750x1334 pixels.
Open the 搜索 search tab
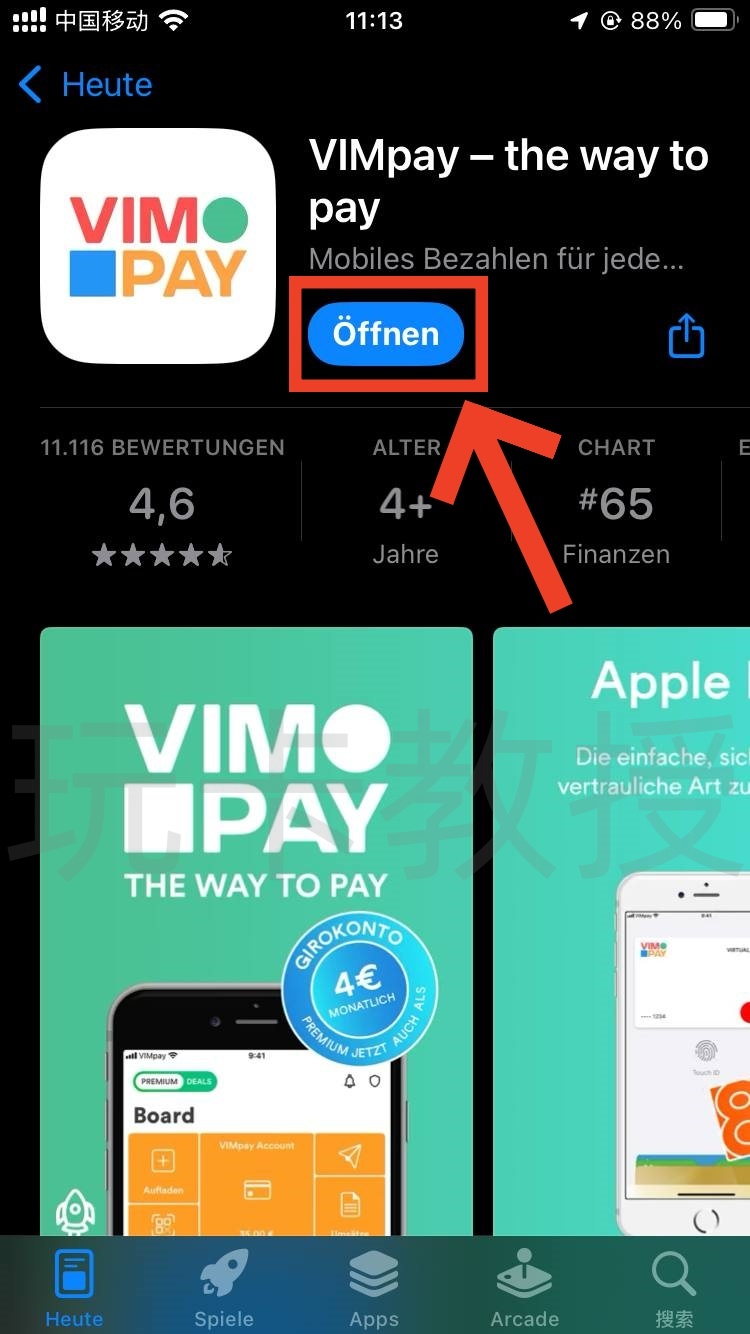click(674, 1288)
